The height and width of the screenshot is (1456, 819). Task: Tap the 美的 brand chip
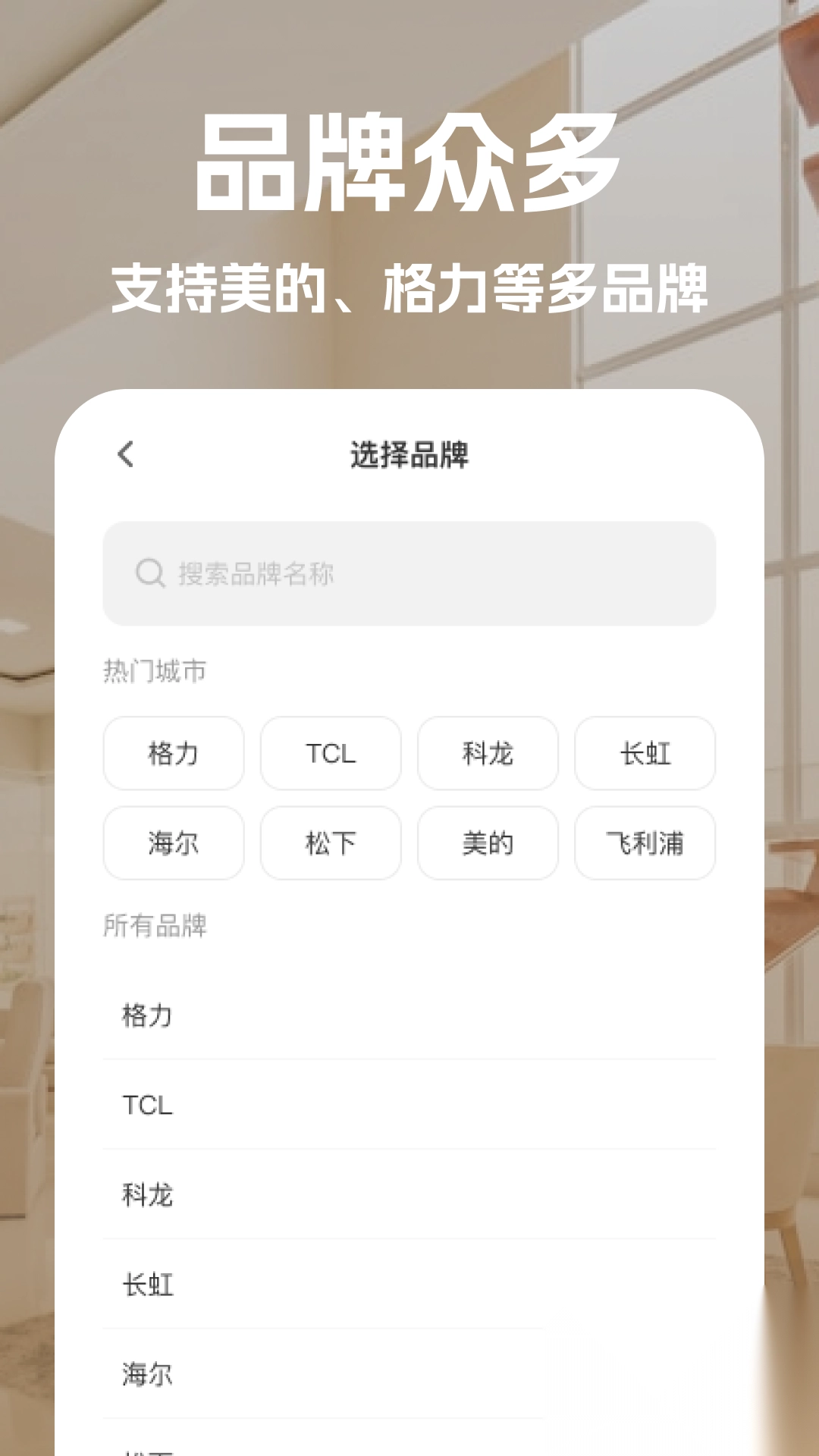(x=488, y=843)
